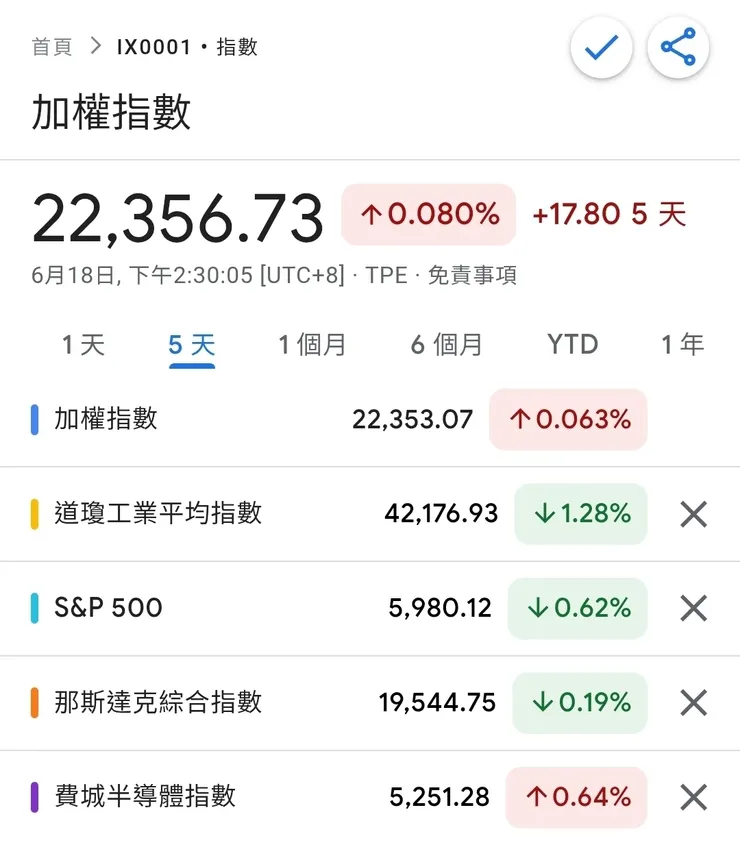This screenshot has width=740, height=843.
Task: Switch to the 6個月 chart tab
Action: 446,344
